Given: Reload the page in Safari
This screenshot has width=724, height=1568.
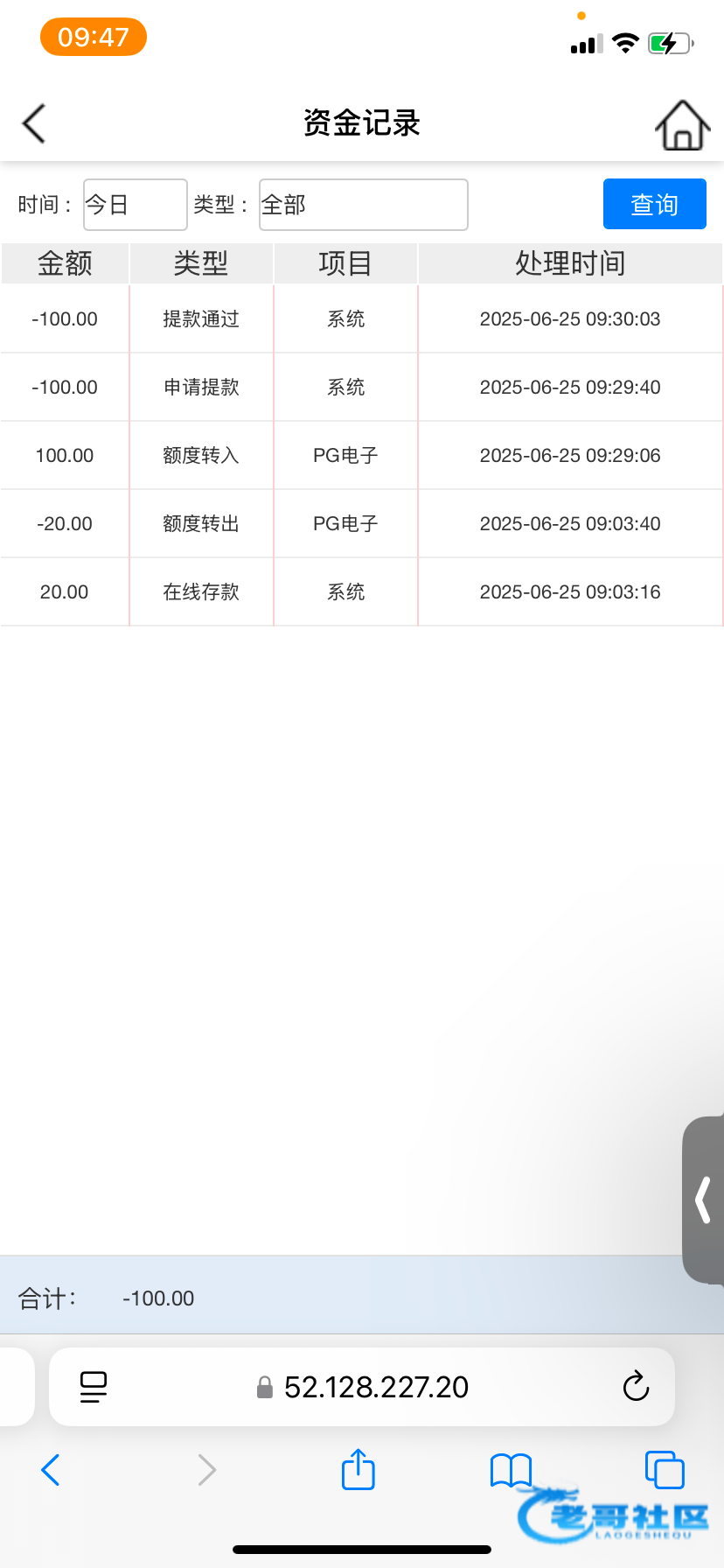Looking at the screenshot, I should coord(636,1387).
